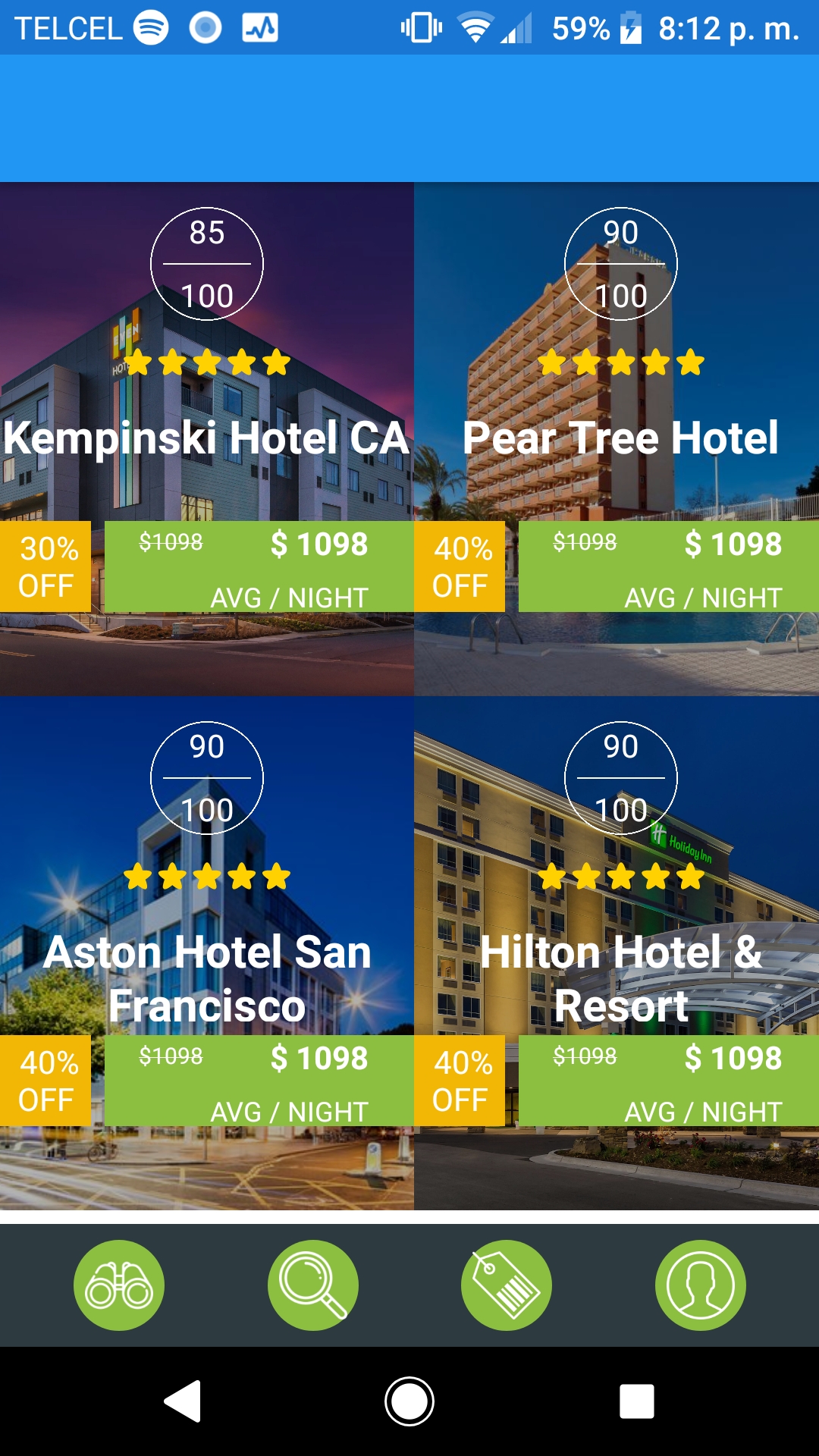The image size is (819, 1456).
Task: Open the binoculars explore tab
Action: pos(119,1285)
